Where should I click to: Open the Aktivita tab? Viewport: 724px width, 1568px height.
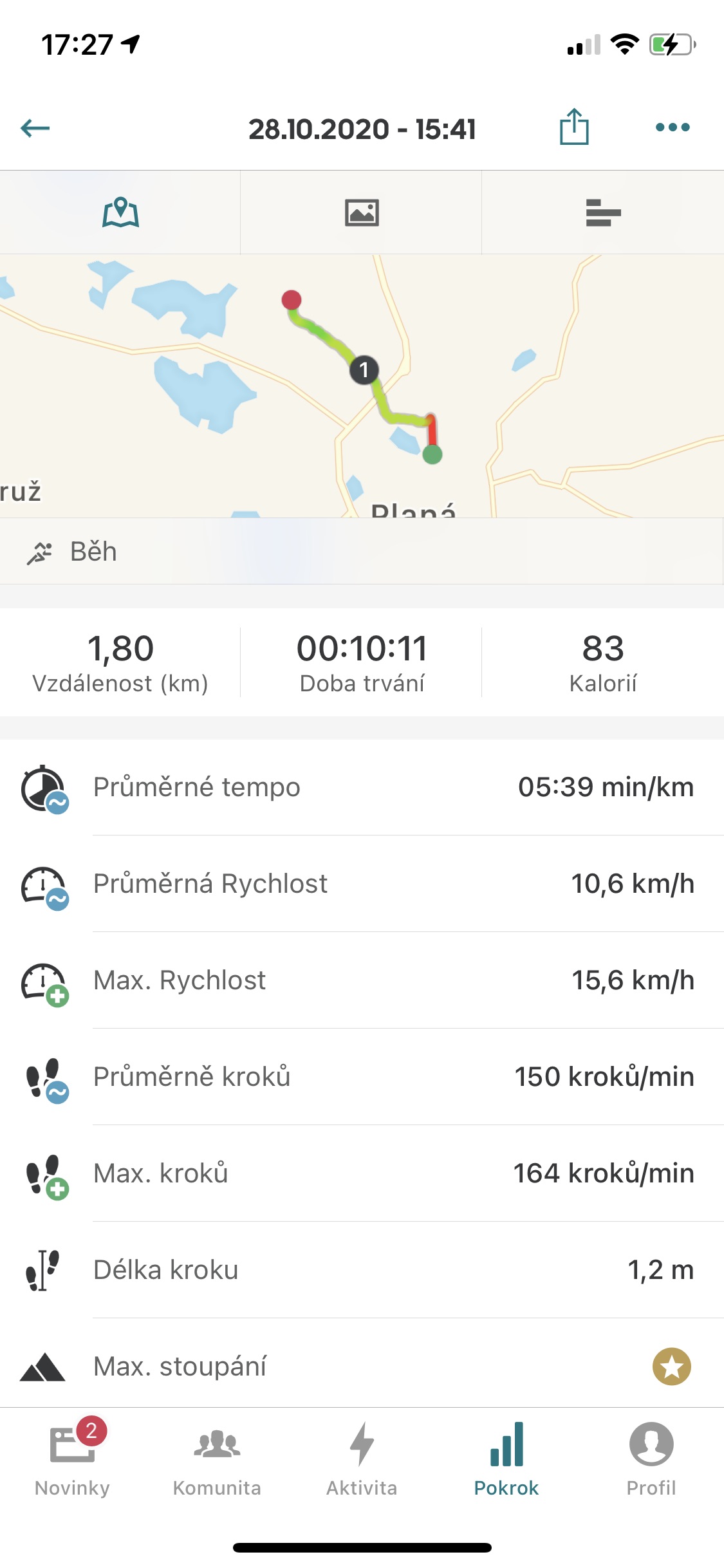(x=362, y=1458)
